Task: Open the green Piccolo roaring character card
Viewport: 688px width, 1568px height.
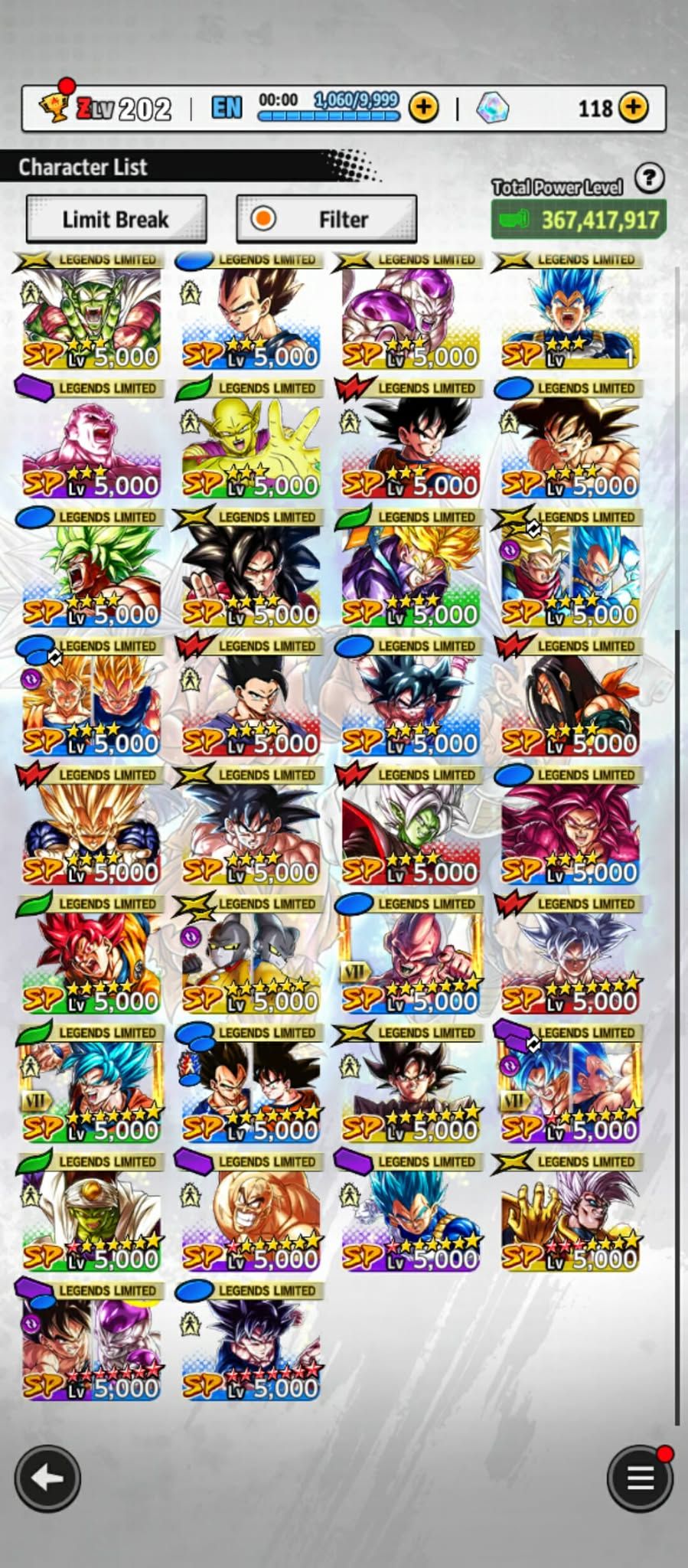Action: [92, 315]
